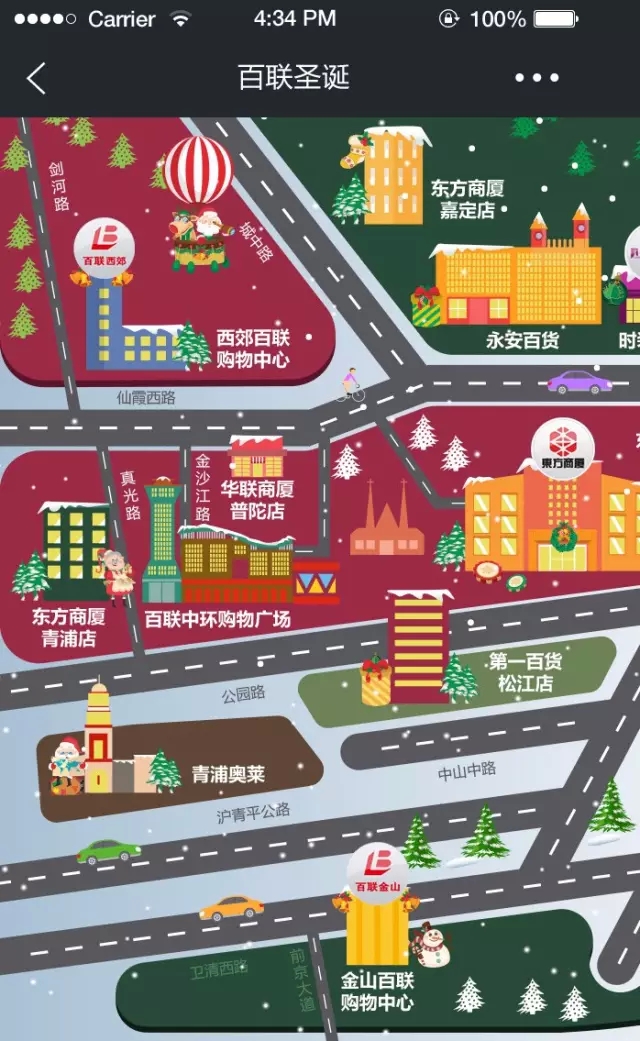This screenshot has height=1041, width=640.
Task: Go back from the 百联圣诞 page
Action: [x=36, y=78]
